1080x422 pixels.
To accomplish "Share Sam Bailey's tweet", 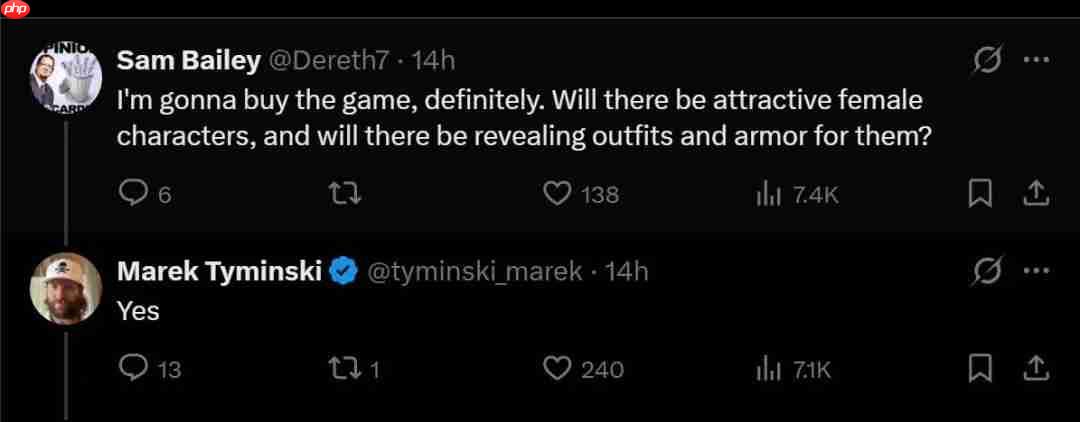I will tap(1037, 193).
